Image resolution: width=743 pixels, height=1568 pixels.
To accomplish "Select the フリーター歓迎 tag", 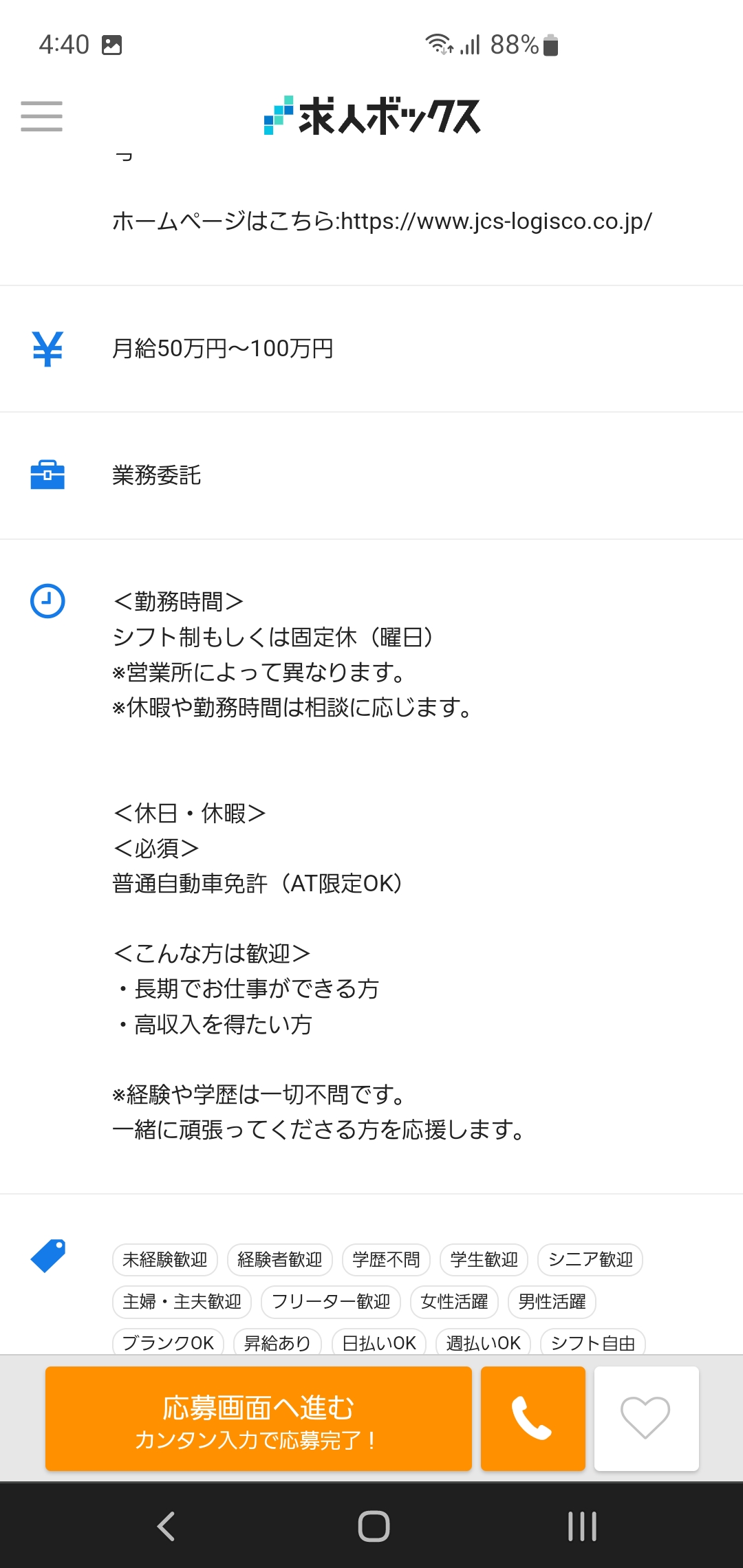I will point(331,1302).
